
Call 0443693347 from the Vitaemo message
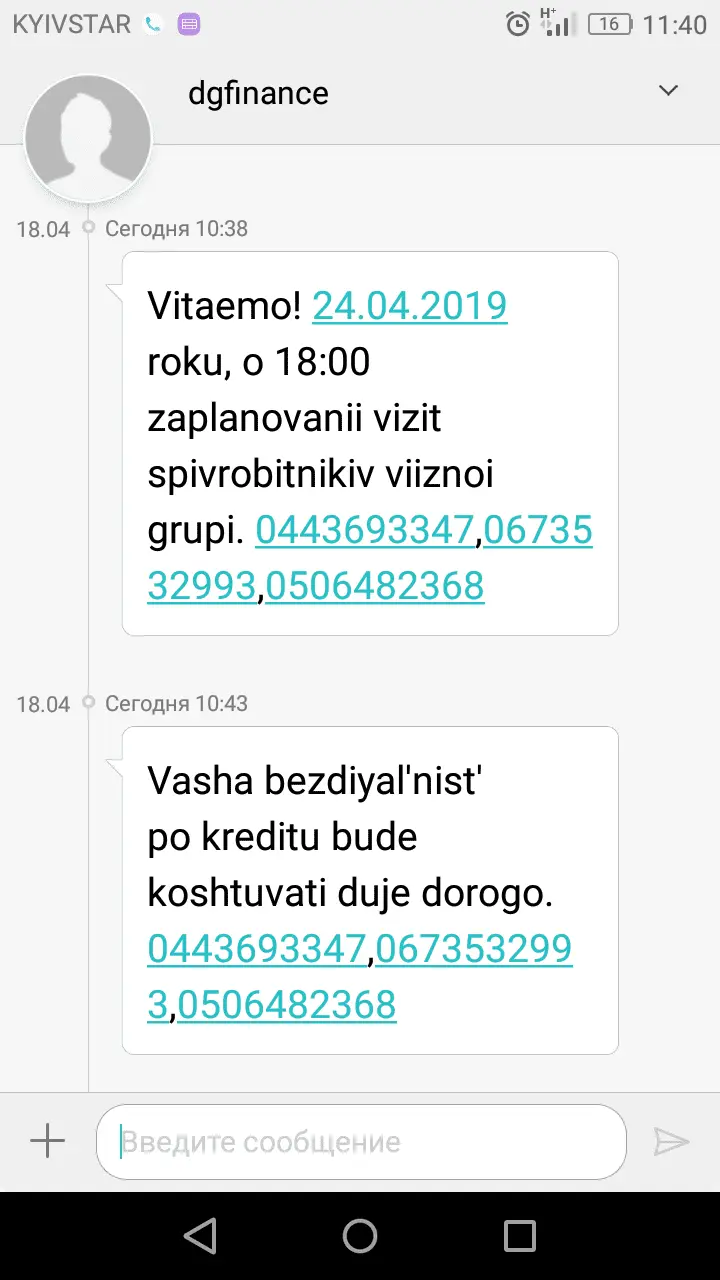pyautogui.click(x=364, y=531)
